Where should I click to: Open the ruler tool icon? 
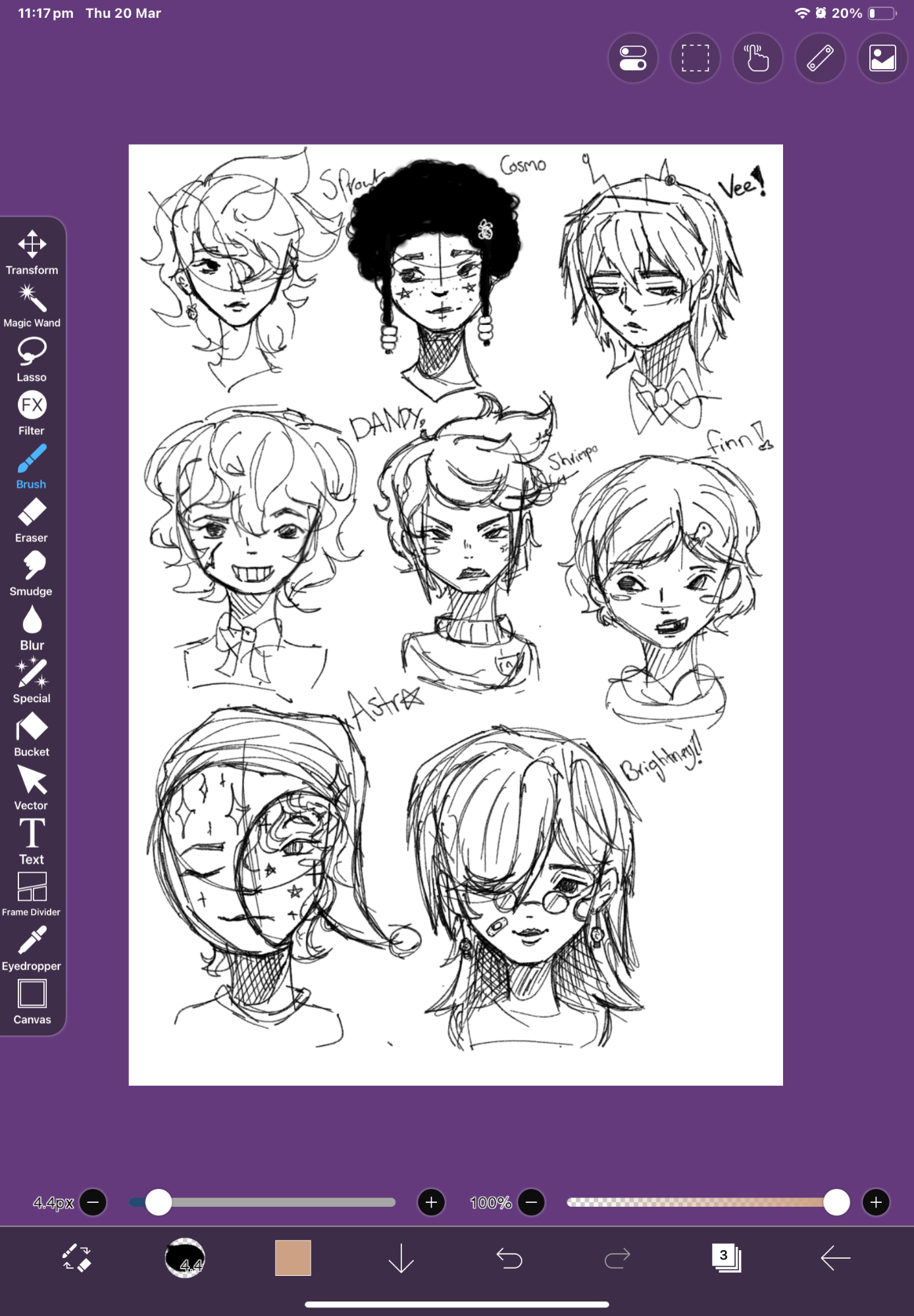tap(820, 58)
